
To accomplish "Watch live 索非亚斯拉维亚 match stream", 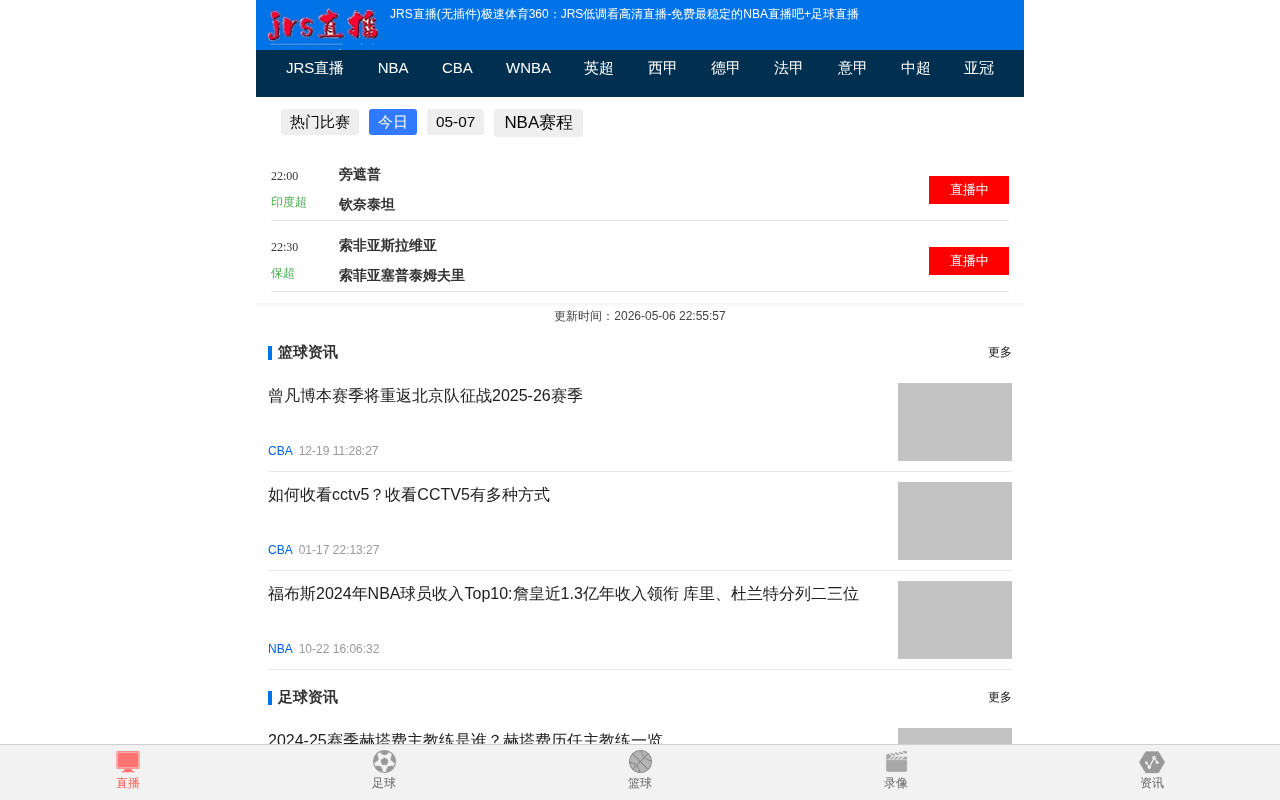I will click(969, 261).
